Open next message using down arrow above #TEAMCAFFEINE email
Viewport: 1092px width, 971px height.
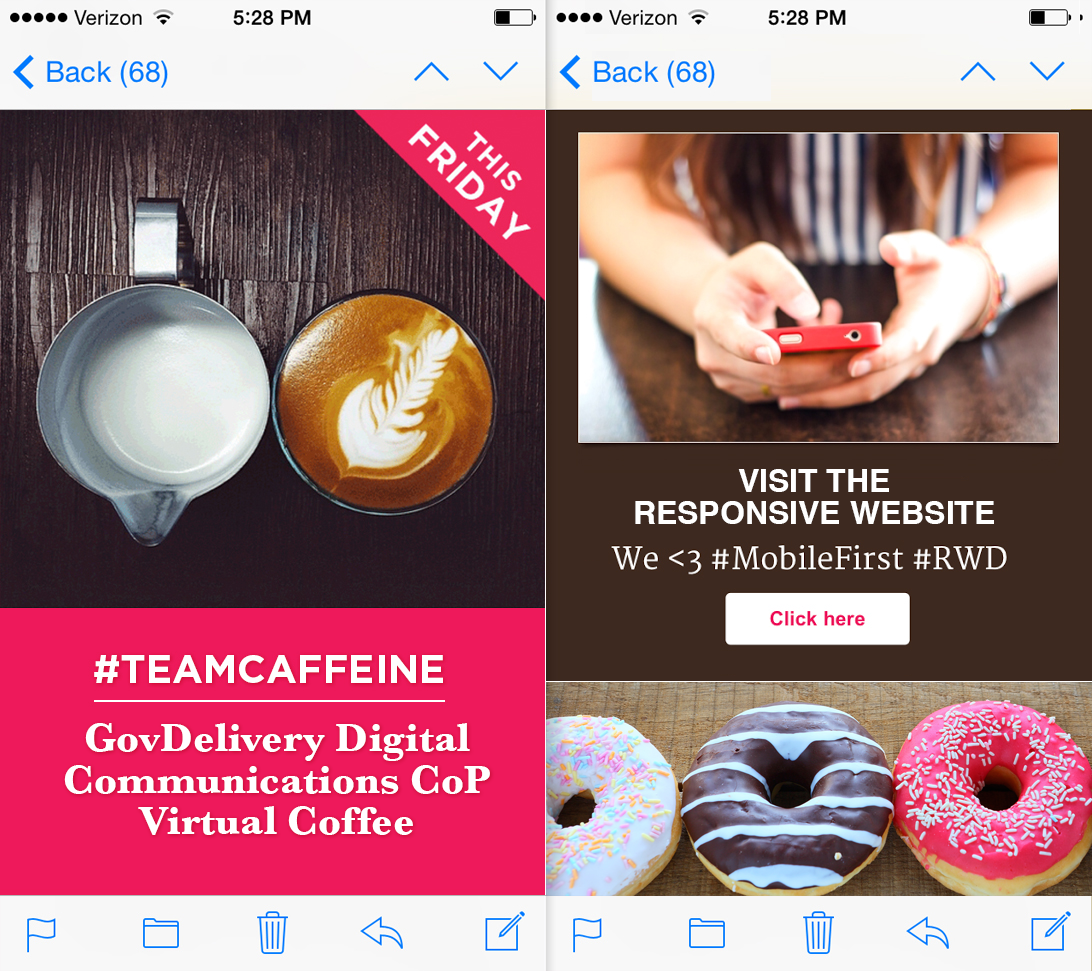pyautogui.click(x=500, y=71)
